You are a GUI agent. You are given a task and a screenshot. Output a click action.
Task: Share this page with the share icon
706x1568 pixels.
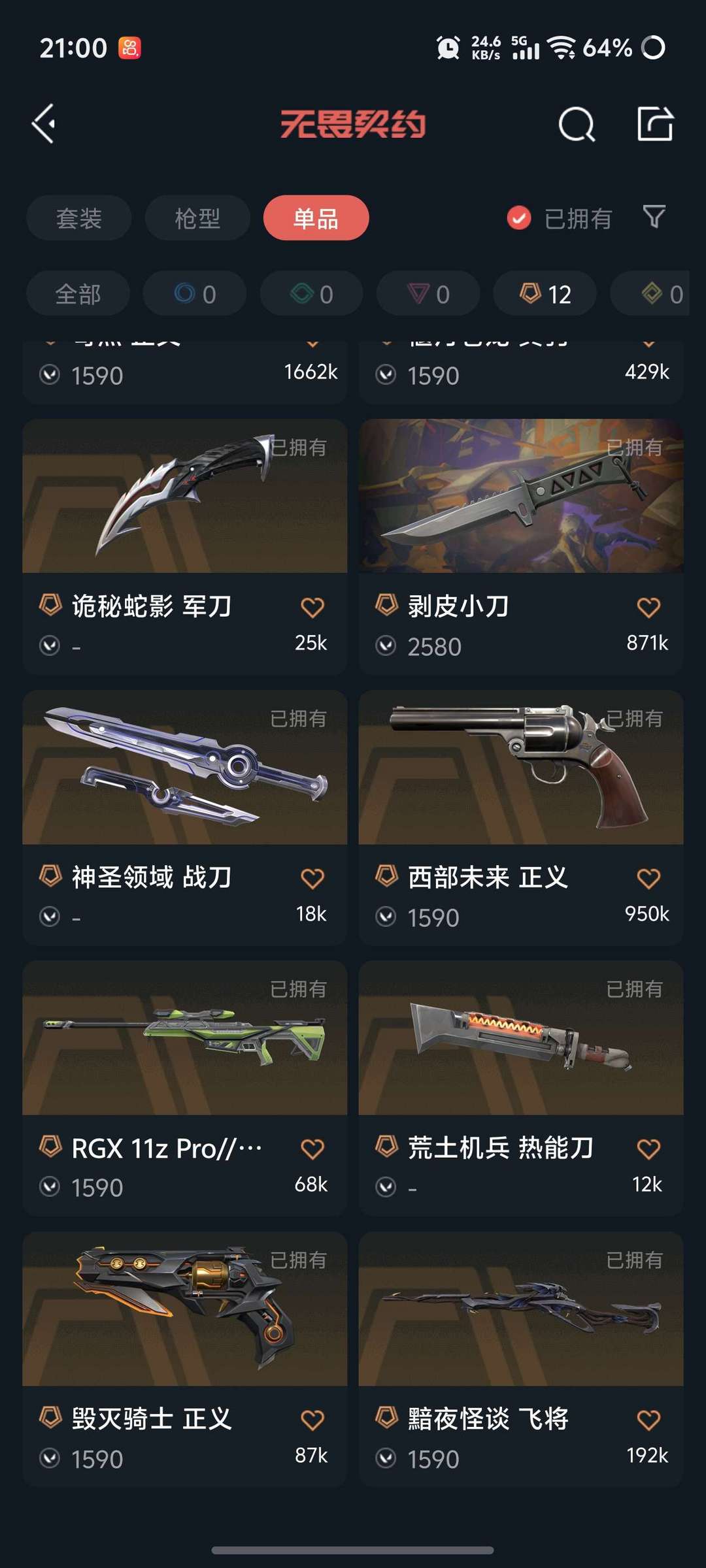click(x=655, y=123)
